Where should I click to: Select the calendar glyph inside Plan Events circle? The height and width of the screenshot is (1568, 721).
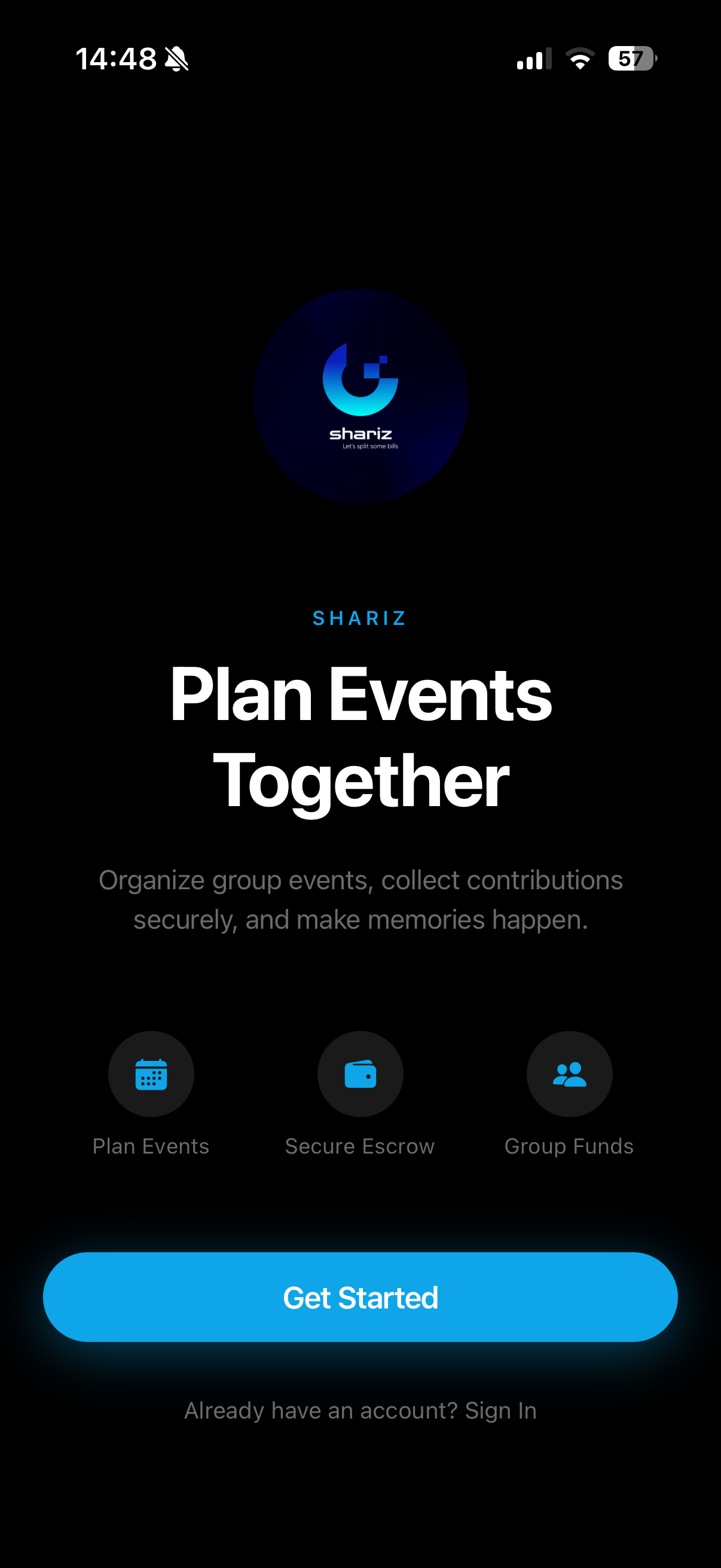(x=151, y=1074)
